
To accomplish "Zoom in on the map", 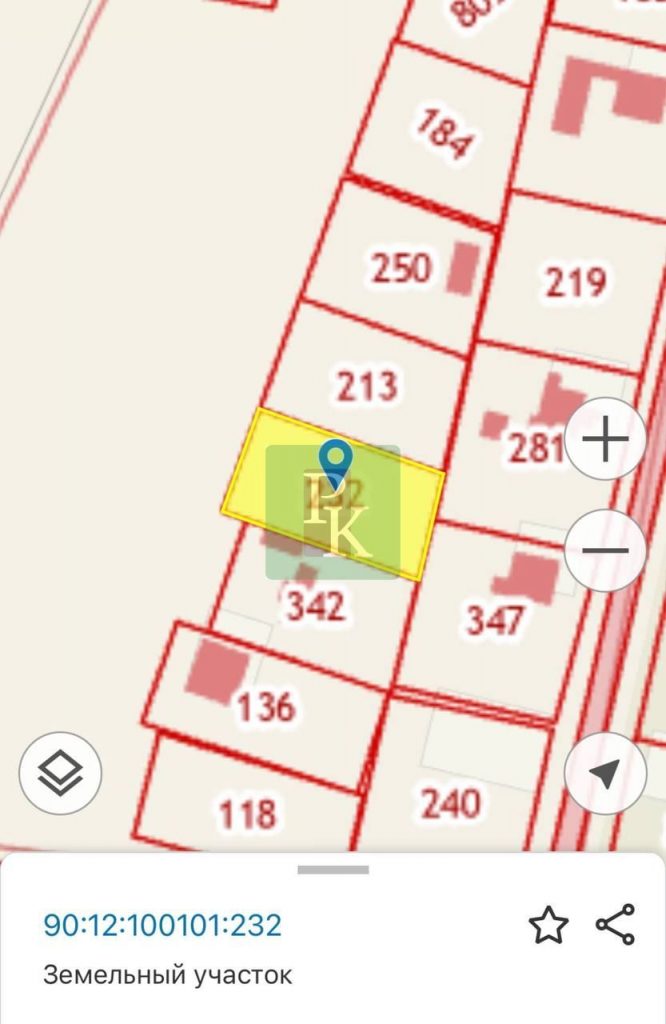I will 605,440.
